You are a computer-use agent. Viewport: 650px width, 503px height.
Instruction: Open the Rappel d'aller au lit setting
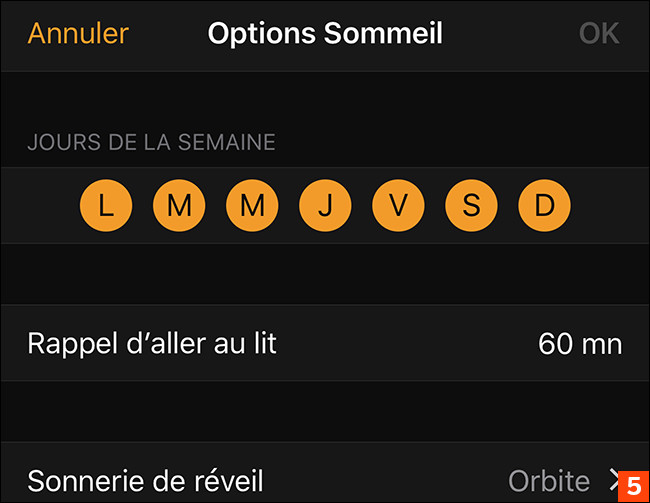(x=325, y=344)
